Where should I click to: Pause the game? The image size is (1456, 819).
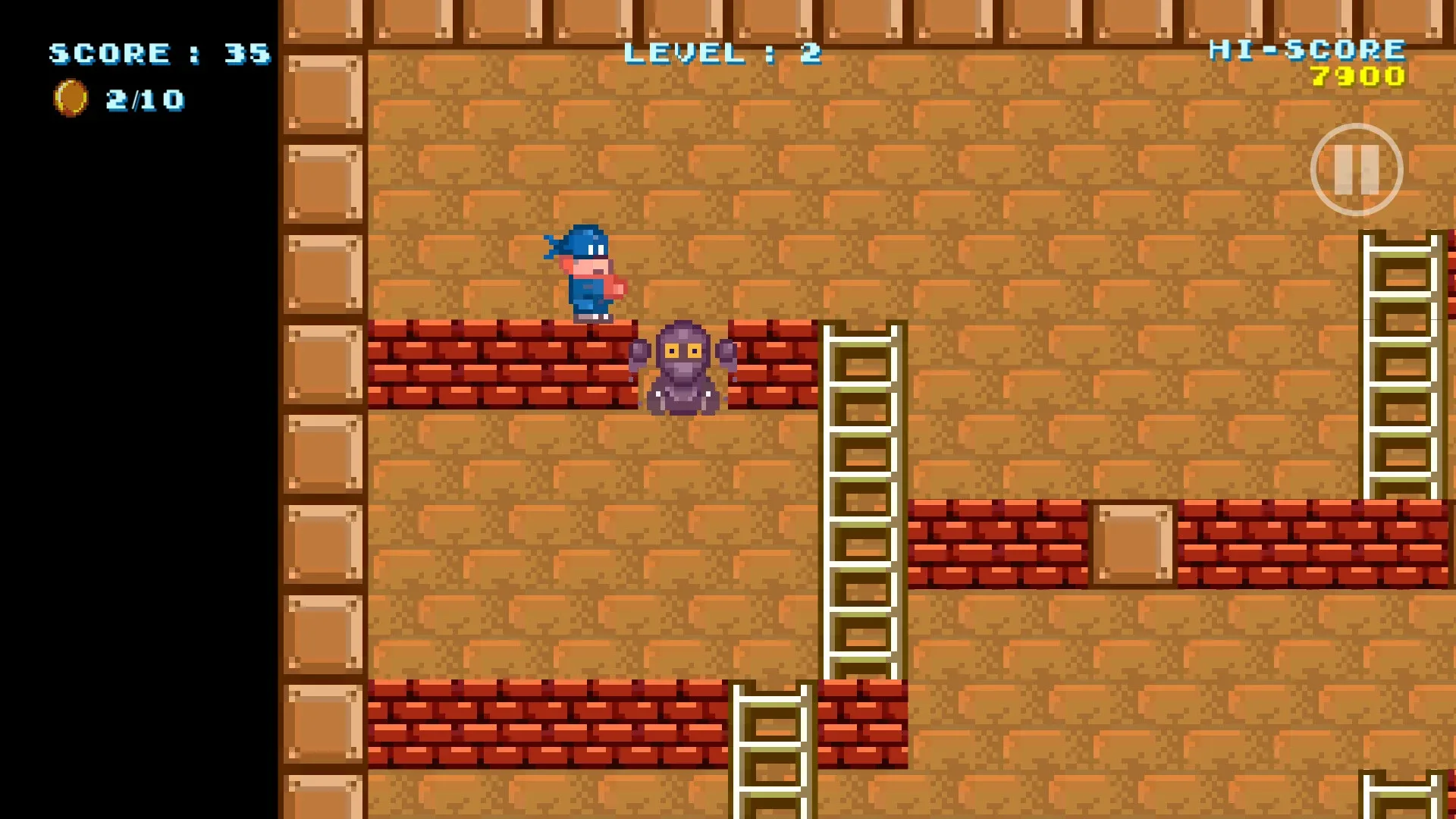point(1357,170)
